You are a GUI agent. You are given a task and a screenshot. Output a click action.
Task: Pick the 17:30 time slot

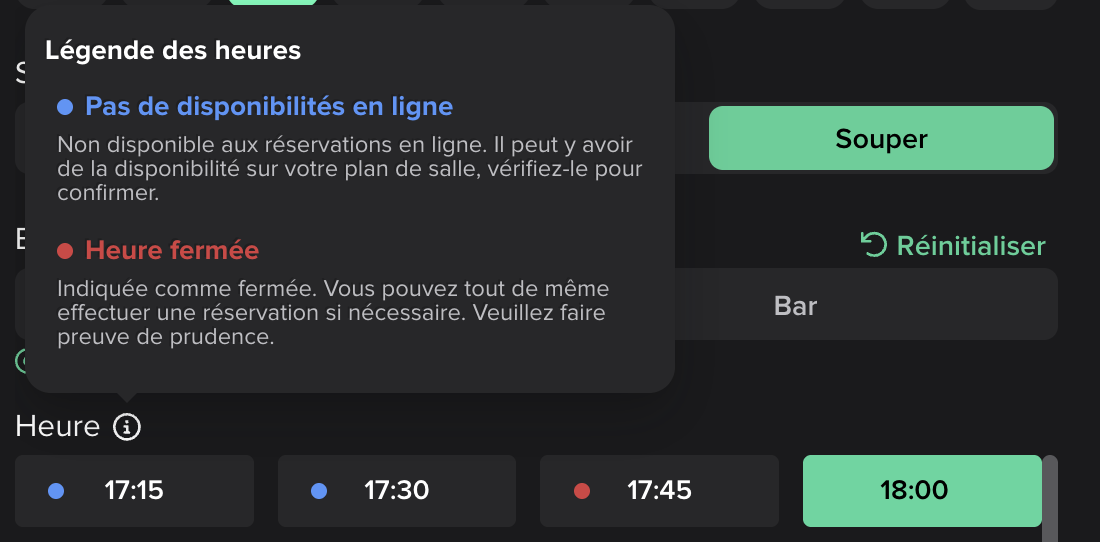396,490
